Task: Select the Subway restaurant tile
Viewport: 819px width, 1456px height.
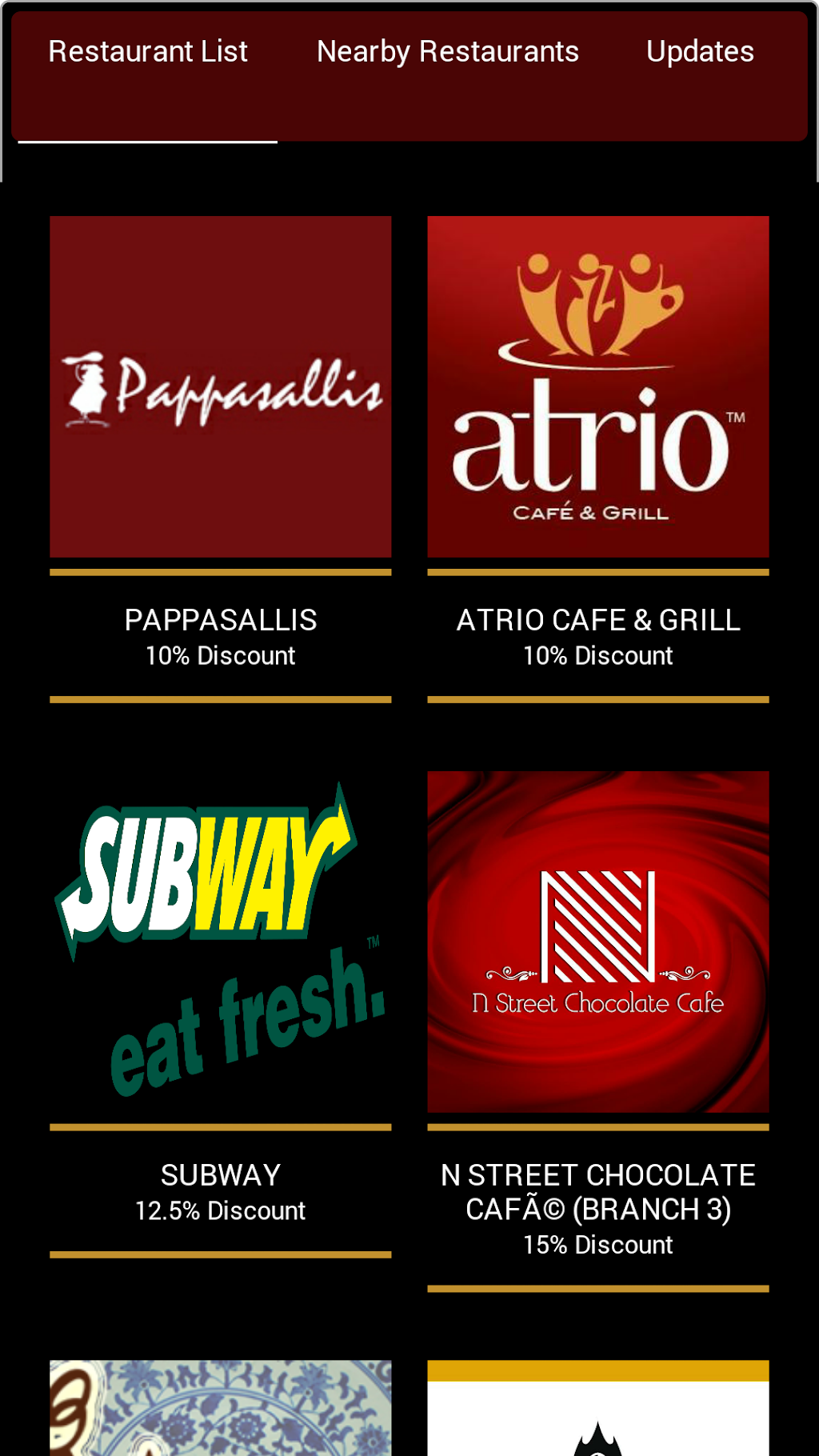Action: [221, 942]
